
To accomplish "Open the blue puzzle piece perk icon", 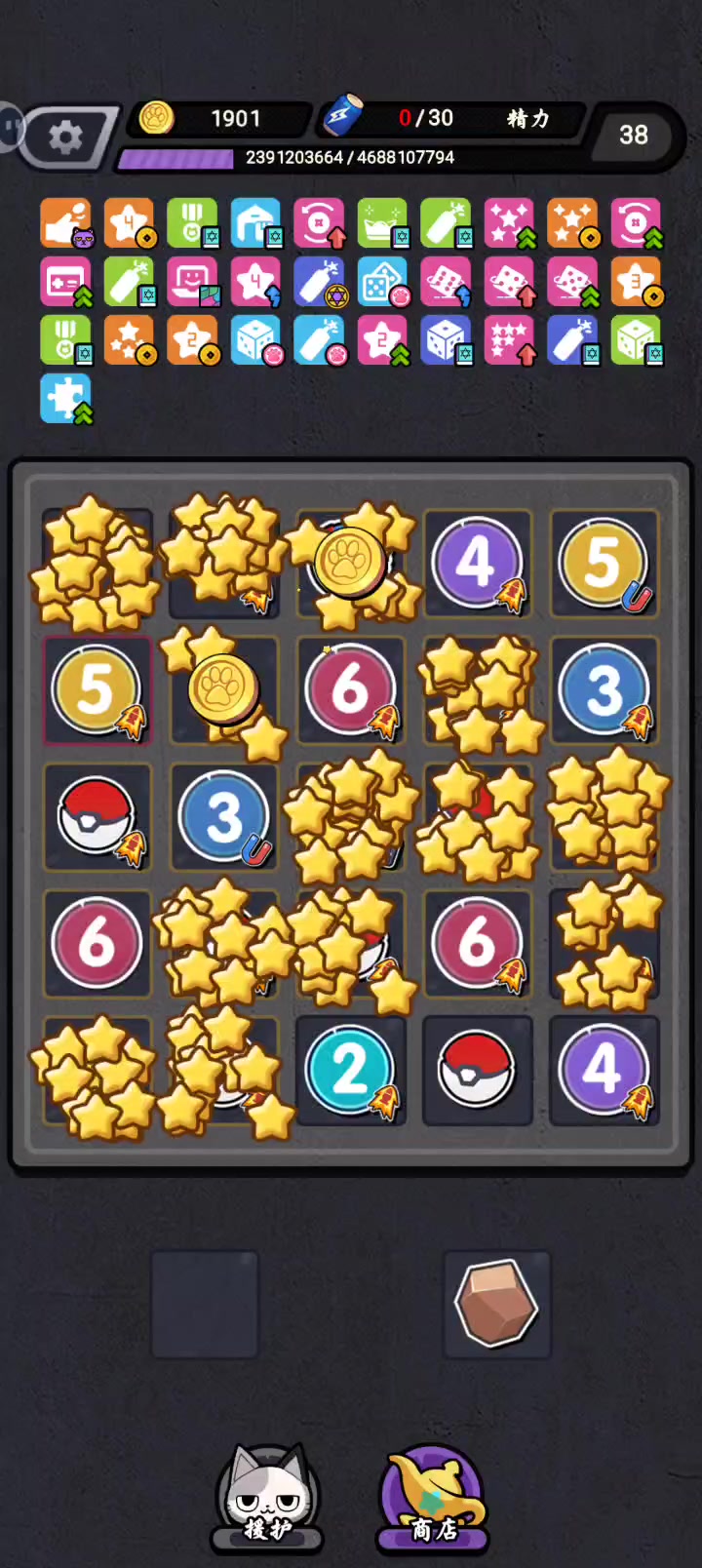I will [x=65, y=399].
